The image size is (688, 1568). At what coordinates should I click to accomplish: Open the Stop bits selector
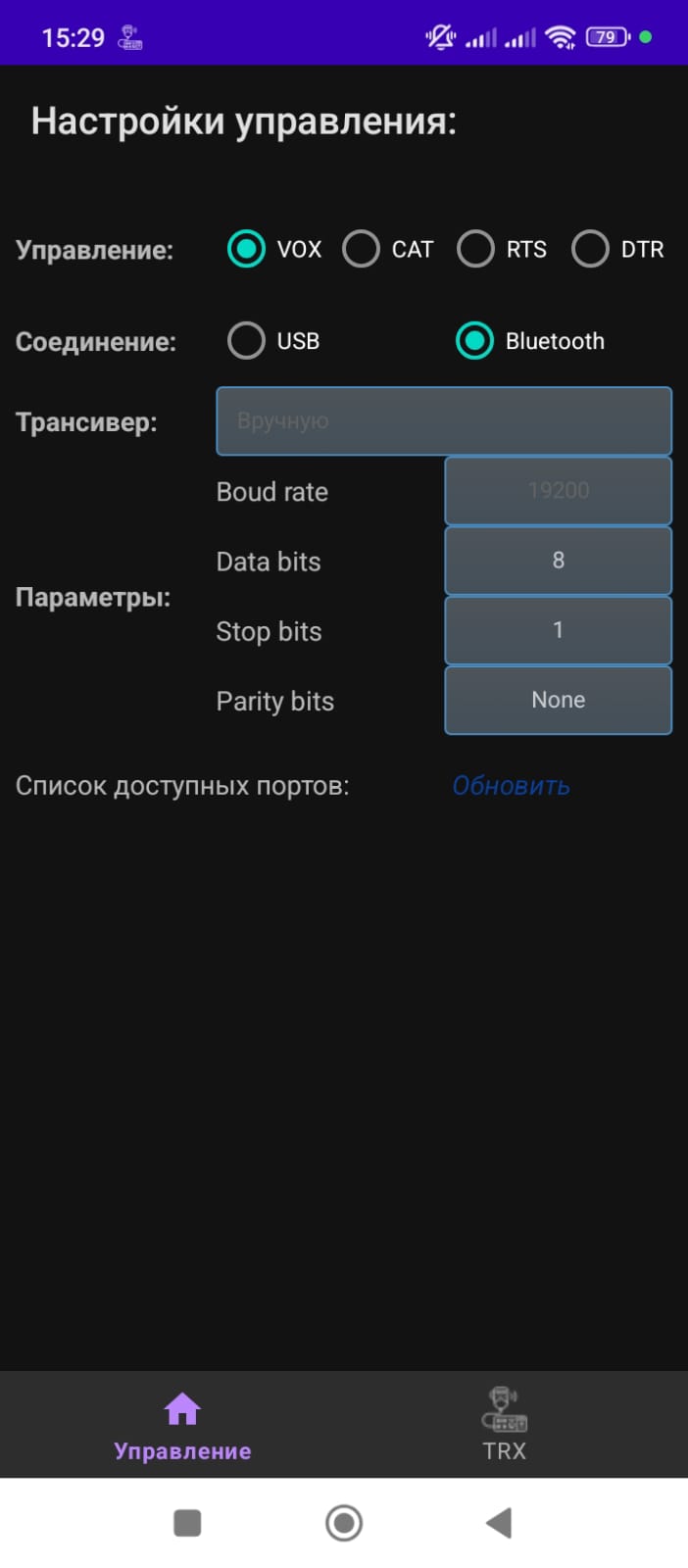[559, 630]
